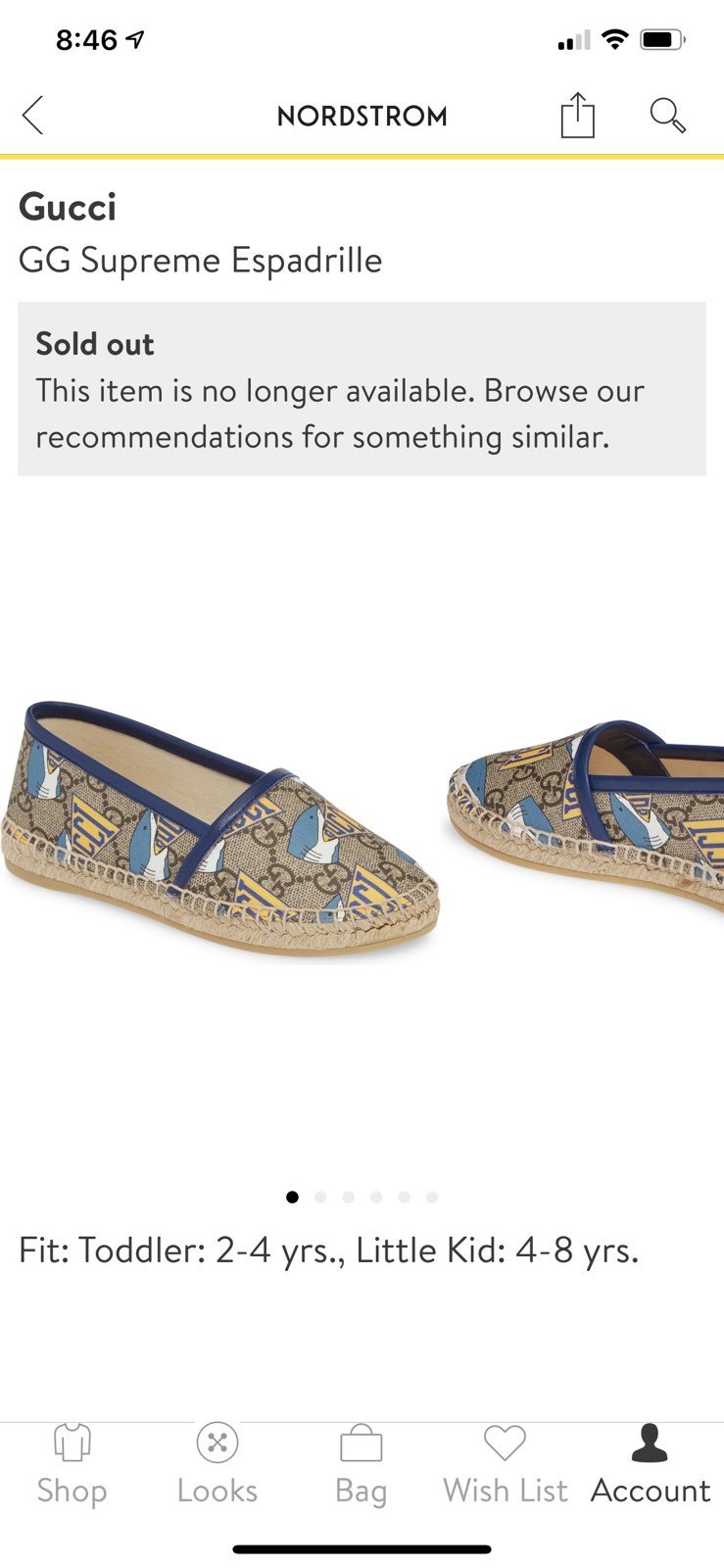Open the search magnifier icon
The image size is (724, 1568).
click(x=667, y=116)
